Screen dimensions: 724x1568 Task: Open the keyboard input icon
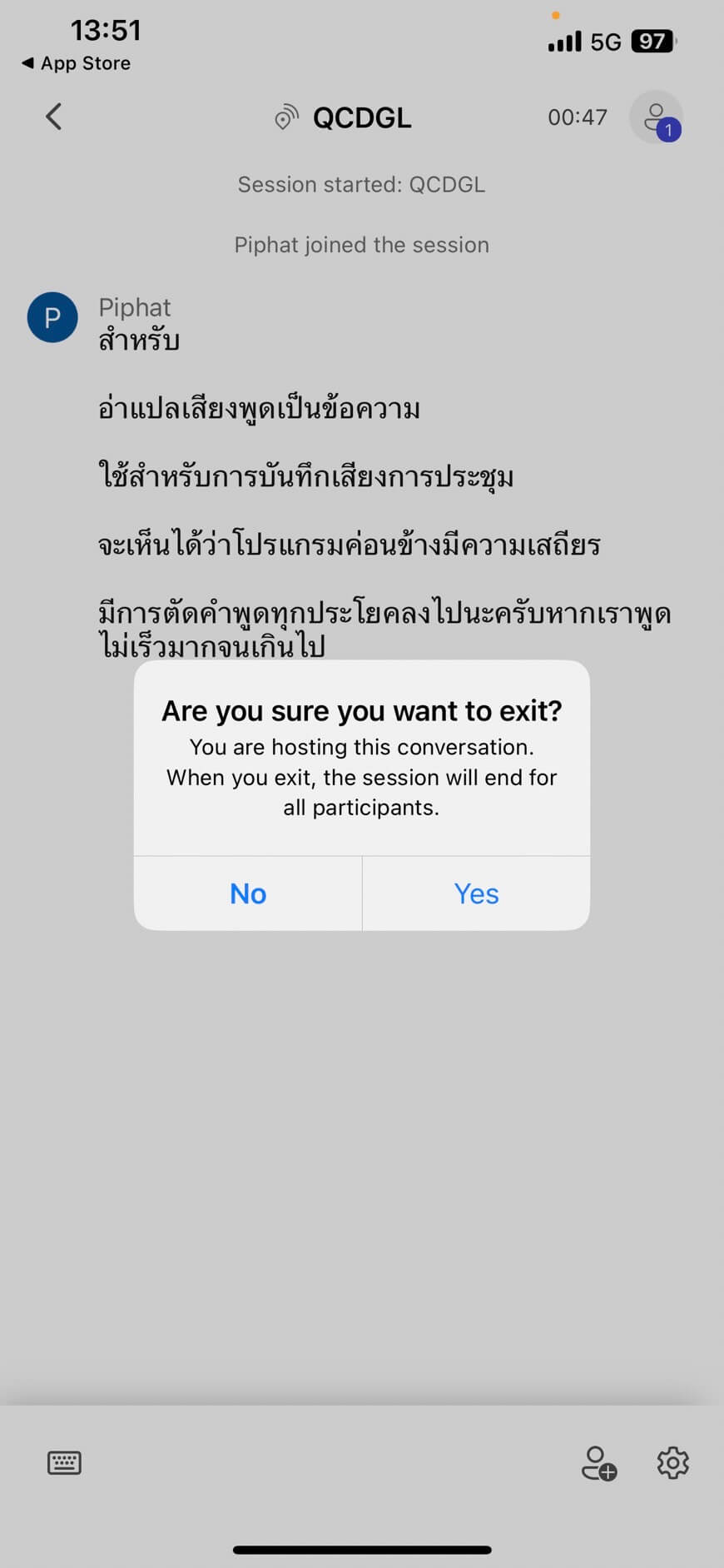64,1463
